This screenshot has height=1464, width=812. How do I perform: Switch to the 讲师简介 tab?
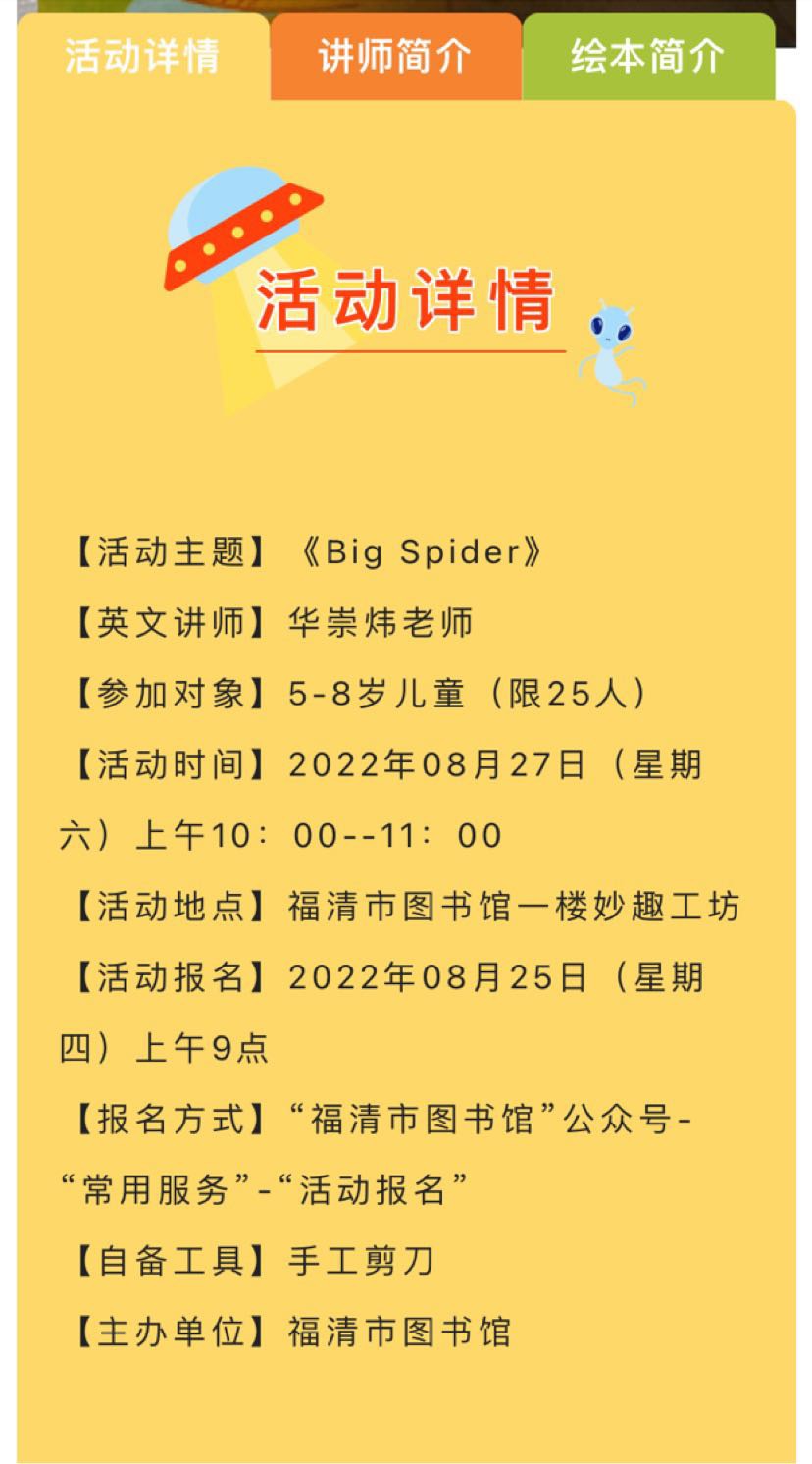395,56
